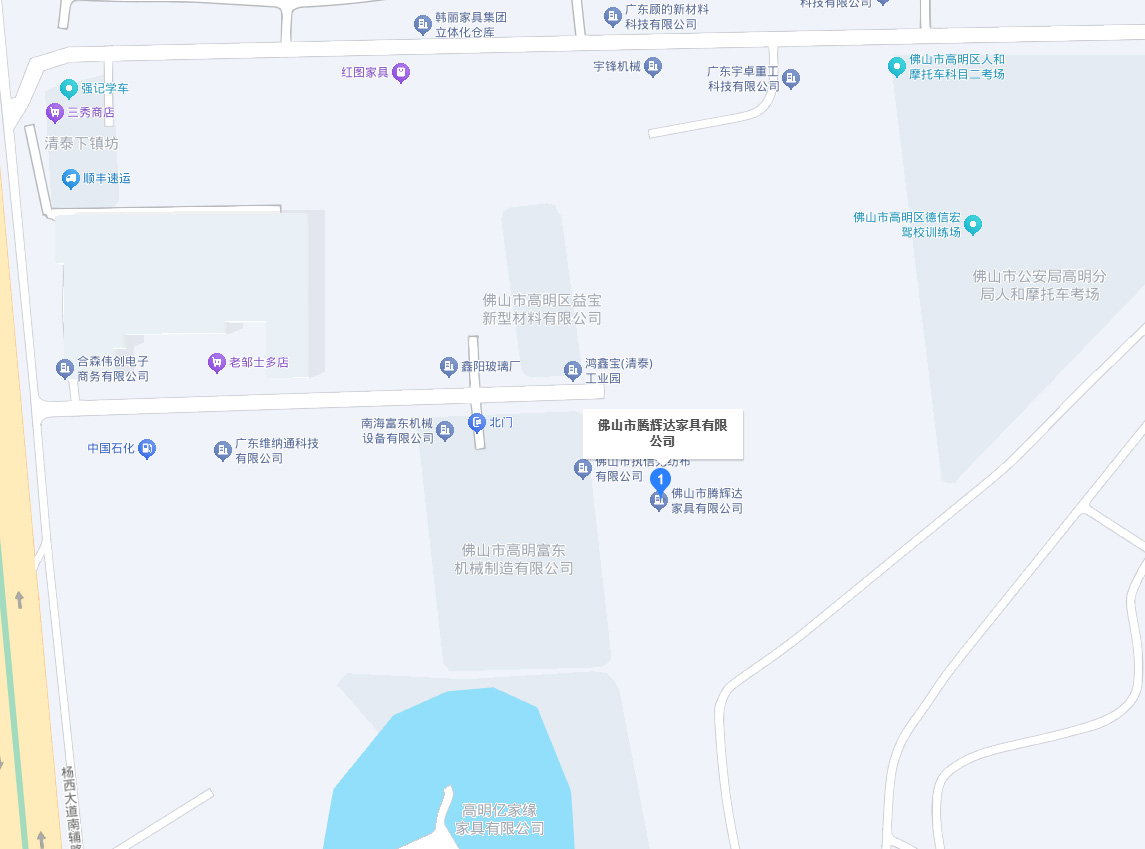The width and height of the screenshot is (1145, 849).
Task: Tap the blue marker numbered 1
Action: click(x=660, y=481)
